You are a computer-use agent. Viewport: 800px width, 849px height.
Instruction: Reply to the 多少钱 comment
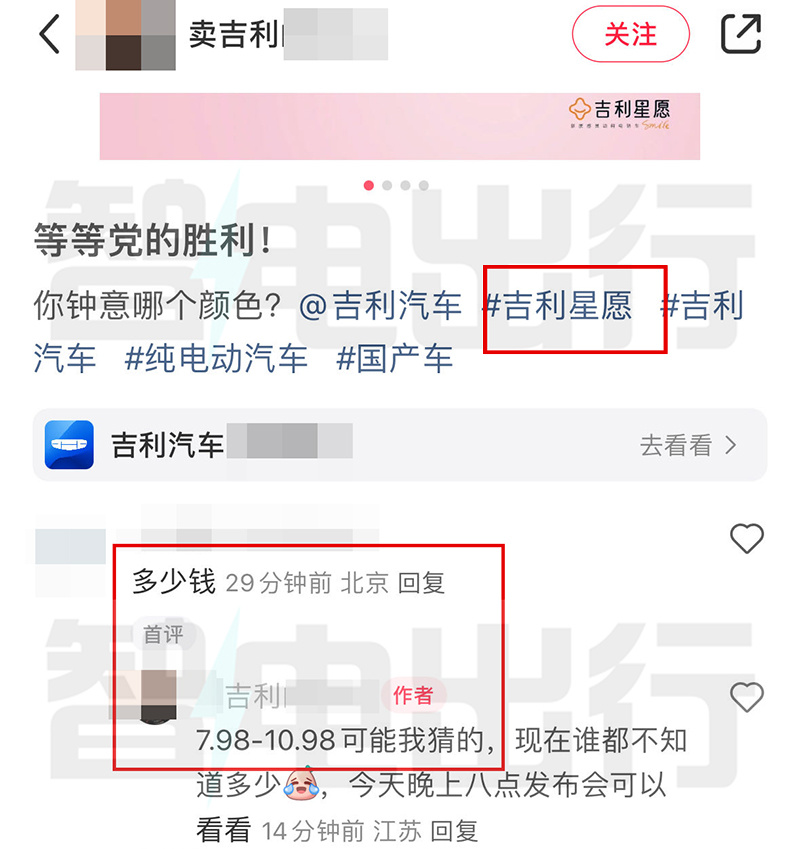(x=421, y=583)
